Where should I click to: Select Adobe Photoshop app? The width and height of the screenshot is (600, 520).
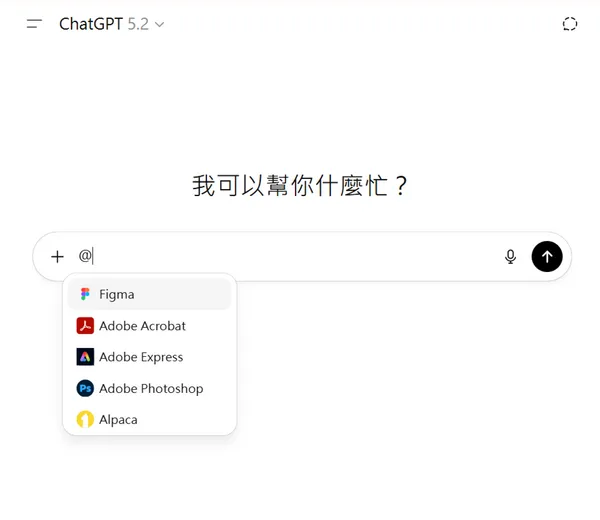(149, 388)
